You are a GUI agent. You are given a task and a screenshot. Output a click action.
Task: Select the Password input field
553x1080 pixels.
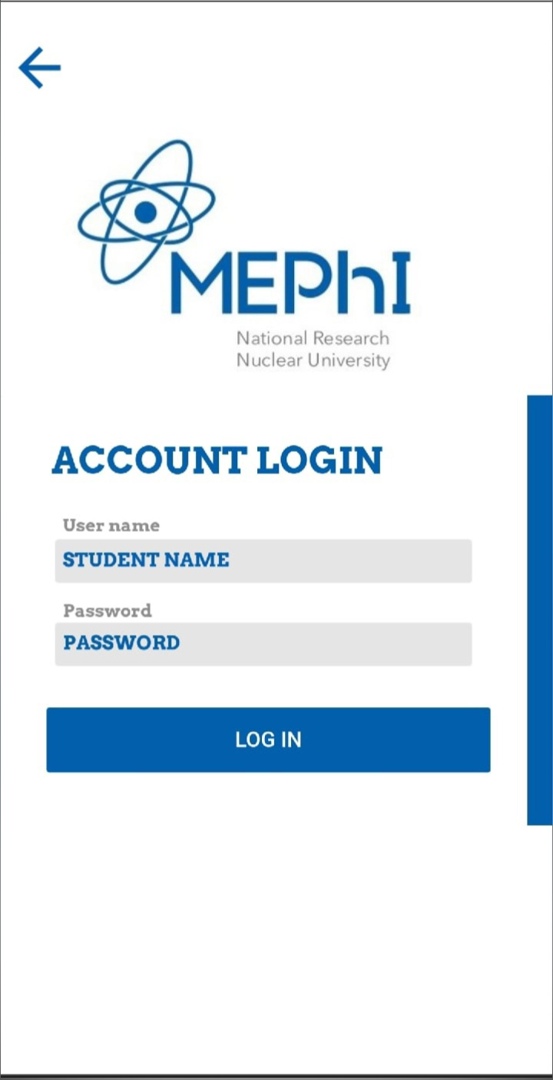tap(263, 644)
